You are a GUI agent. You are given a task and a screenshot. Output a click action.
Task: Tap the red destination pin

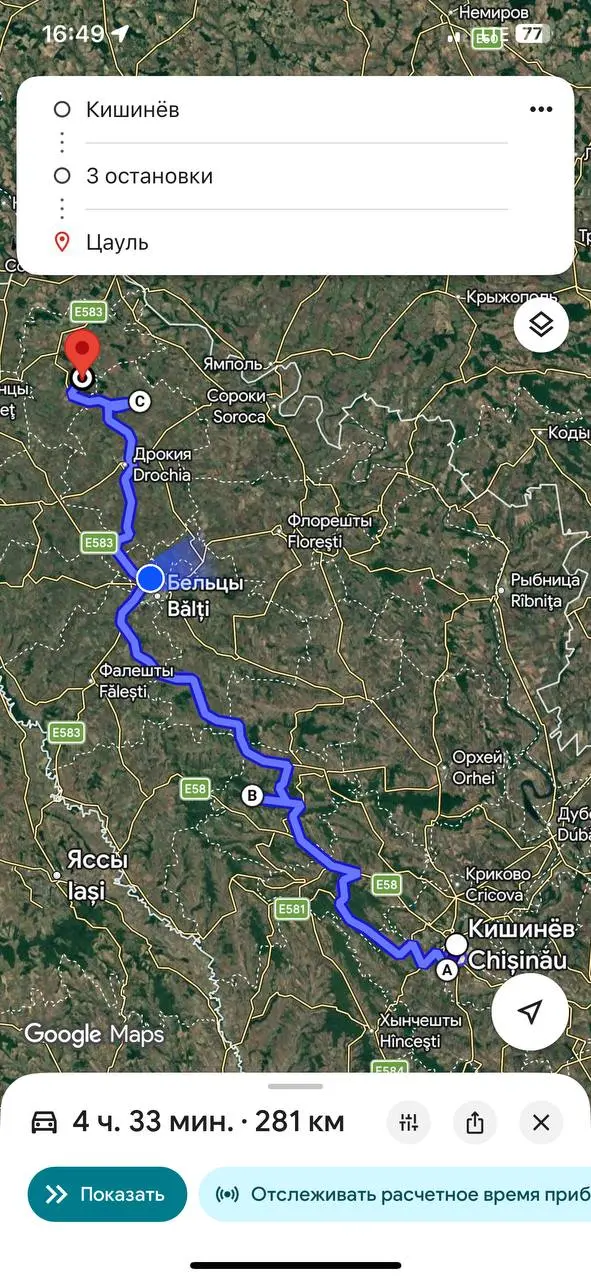(81, 356)
